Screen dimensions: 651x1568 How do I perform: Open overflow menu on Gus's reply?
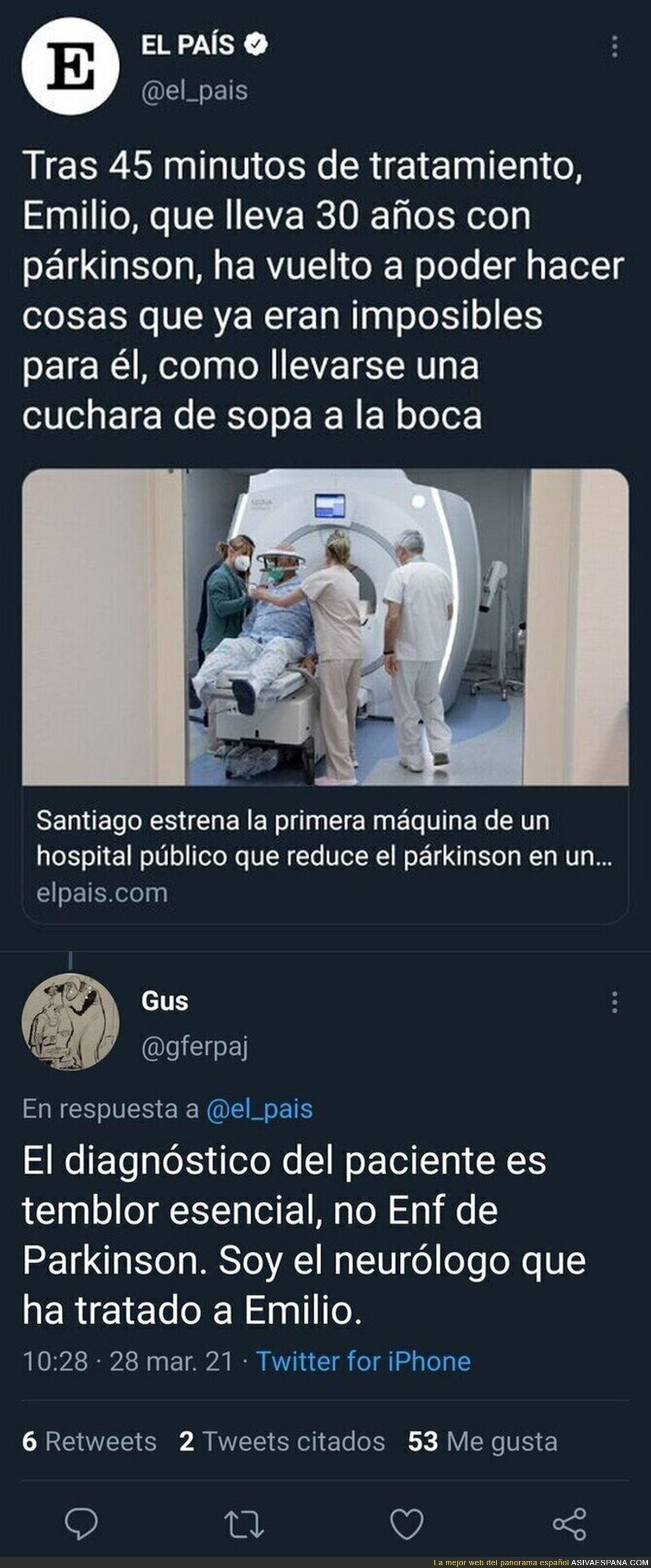[615, 1002]
